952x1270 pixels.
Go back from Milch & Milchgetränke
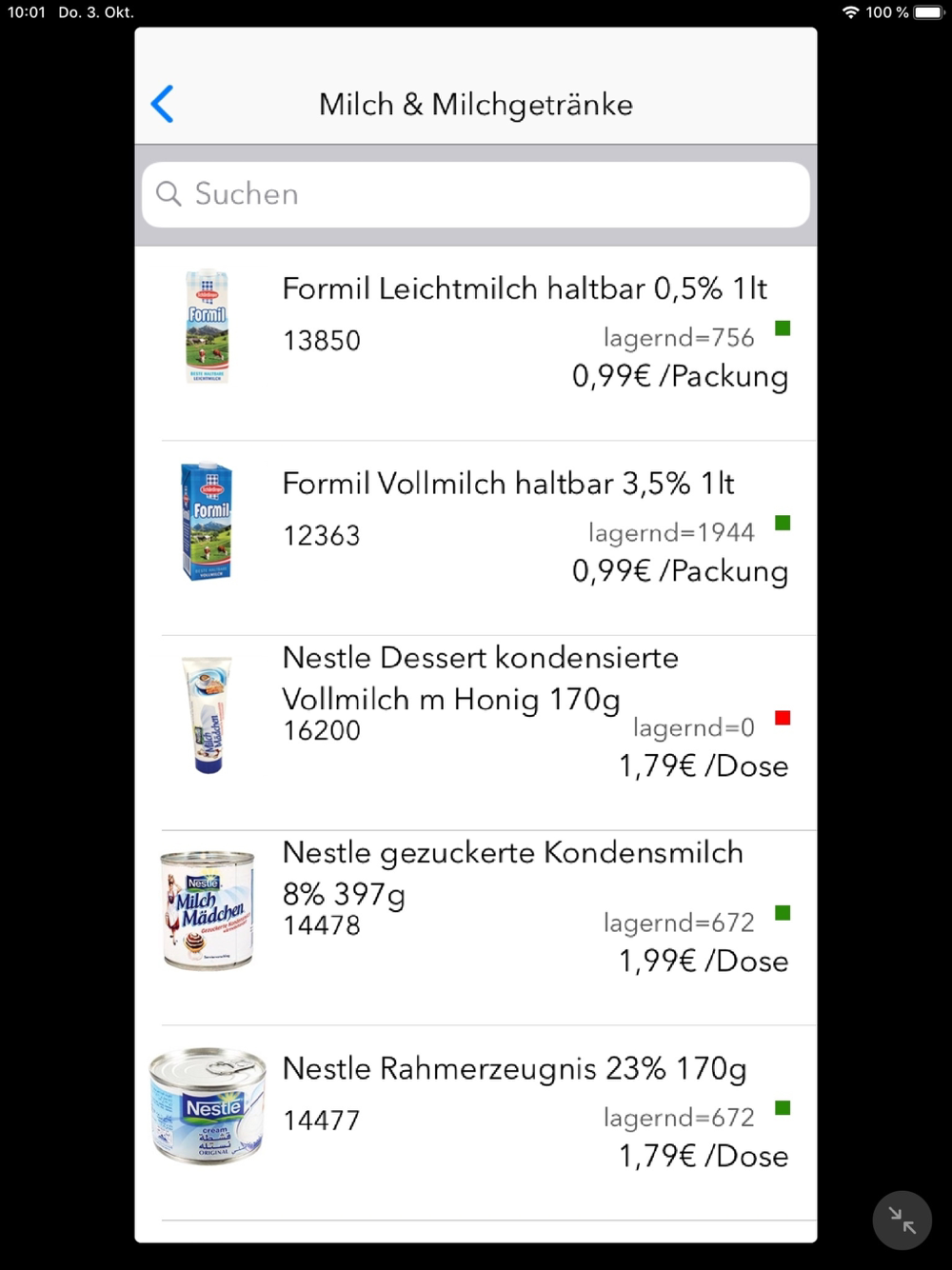pos(163,104)
